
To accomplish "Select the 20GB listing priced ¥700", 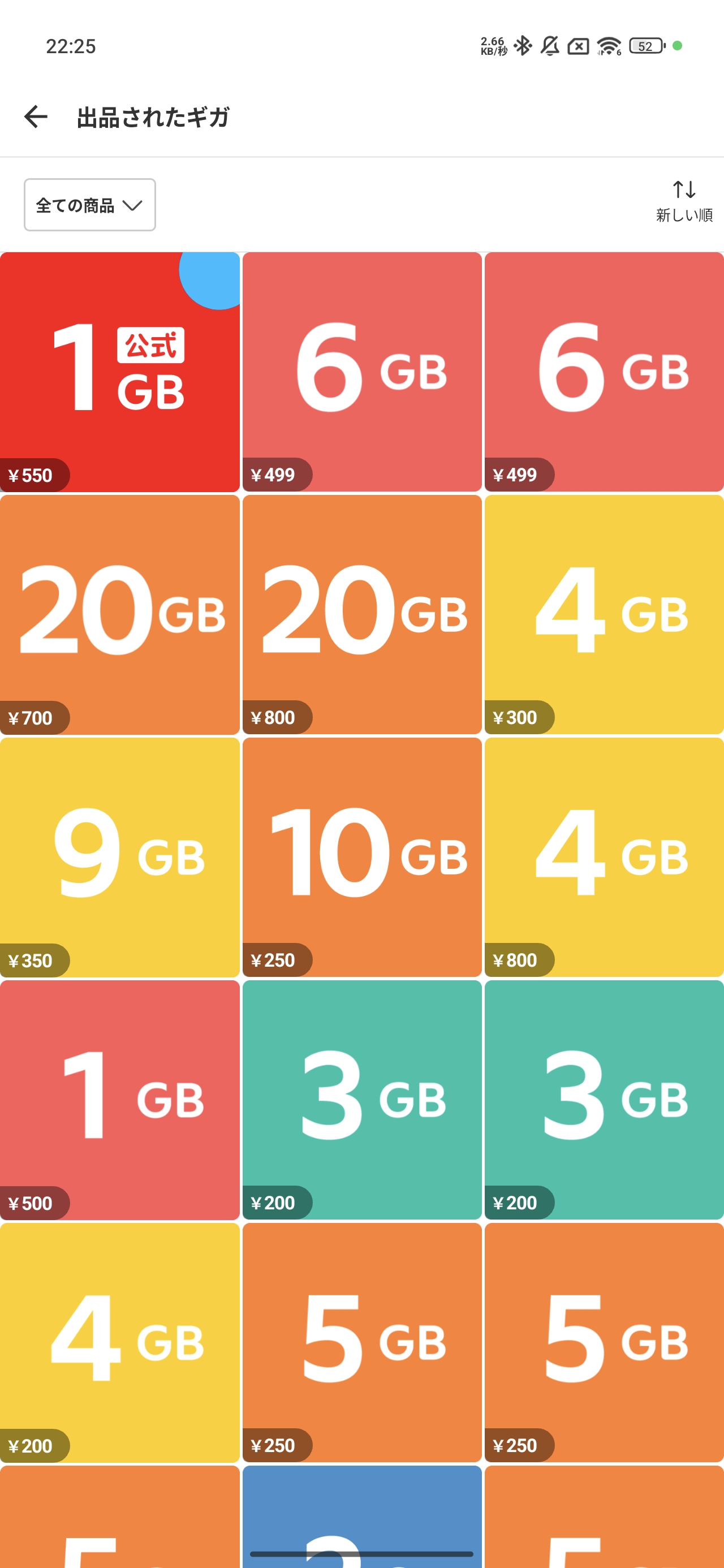I will click(119, 614).
